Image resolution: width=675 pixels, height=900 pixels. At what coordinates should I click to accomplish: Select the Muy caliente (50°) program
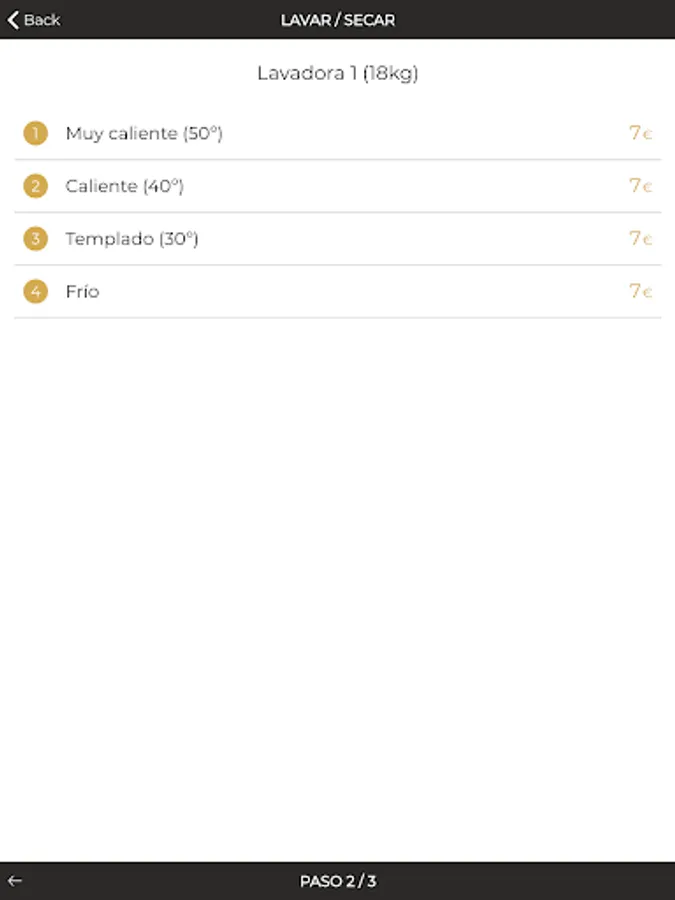click(x=338, y=133)
